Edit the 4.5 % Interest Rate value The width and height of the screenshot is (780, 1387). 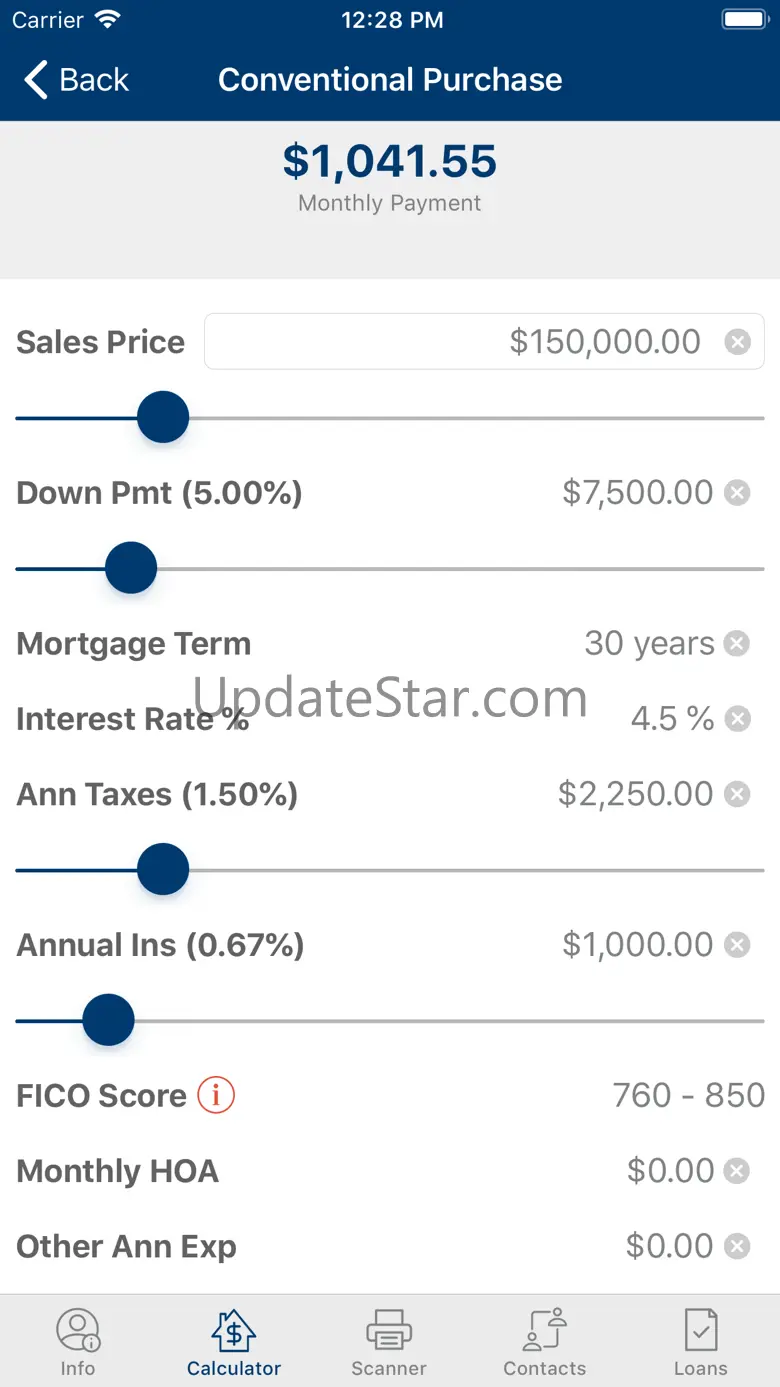pyautogui.click(x=672, y=719)
